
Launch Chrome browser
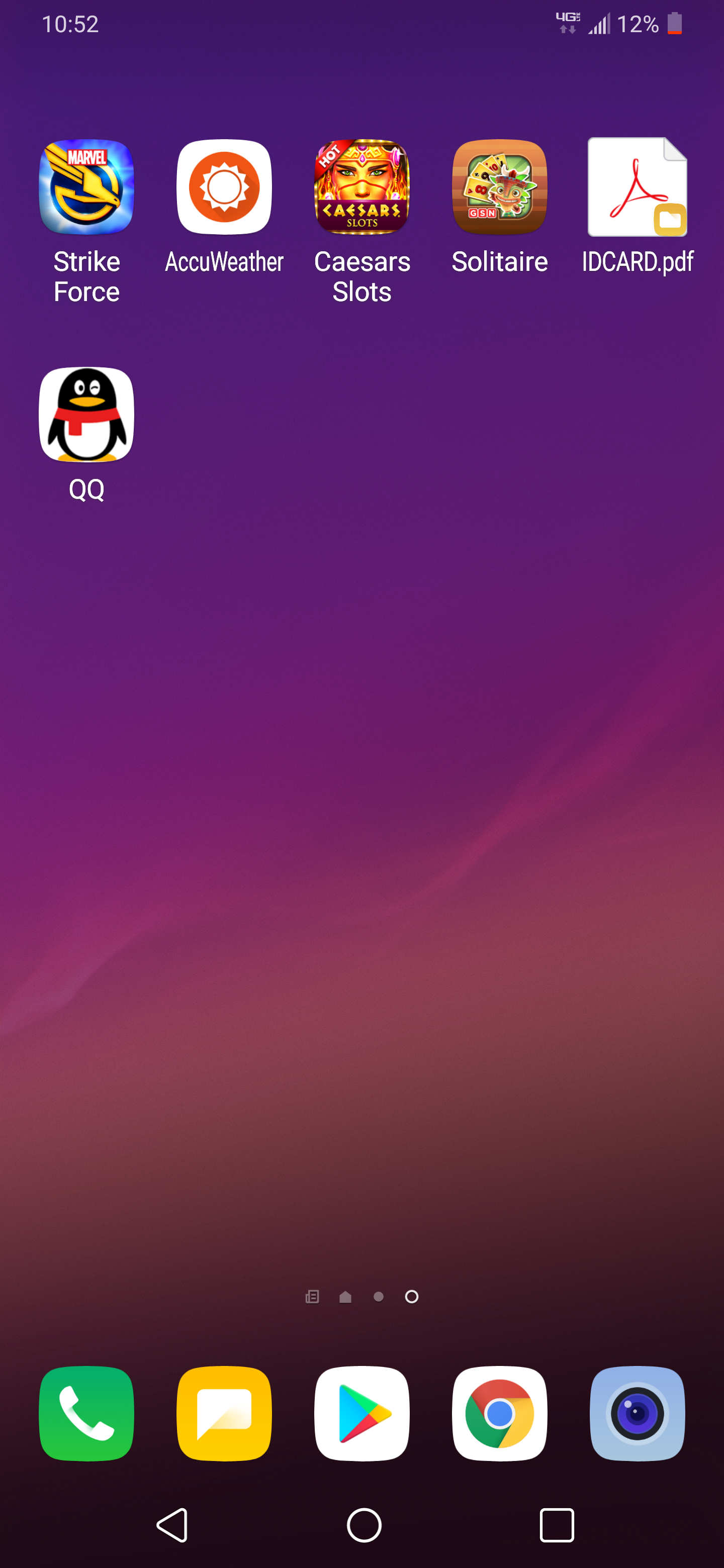(499, 1413)
